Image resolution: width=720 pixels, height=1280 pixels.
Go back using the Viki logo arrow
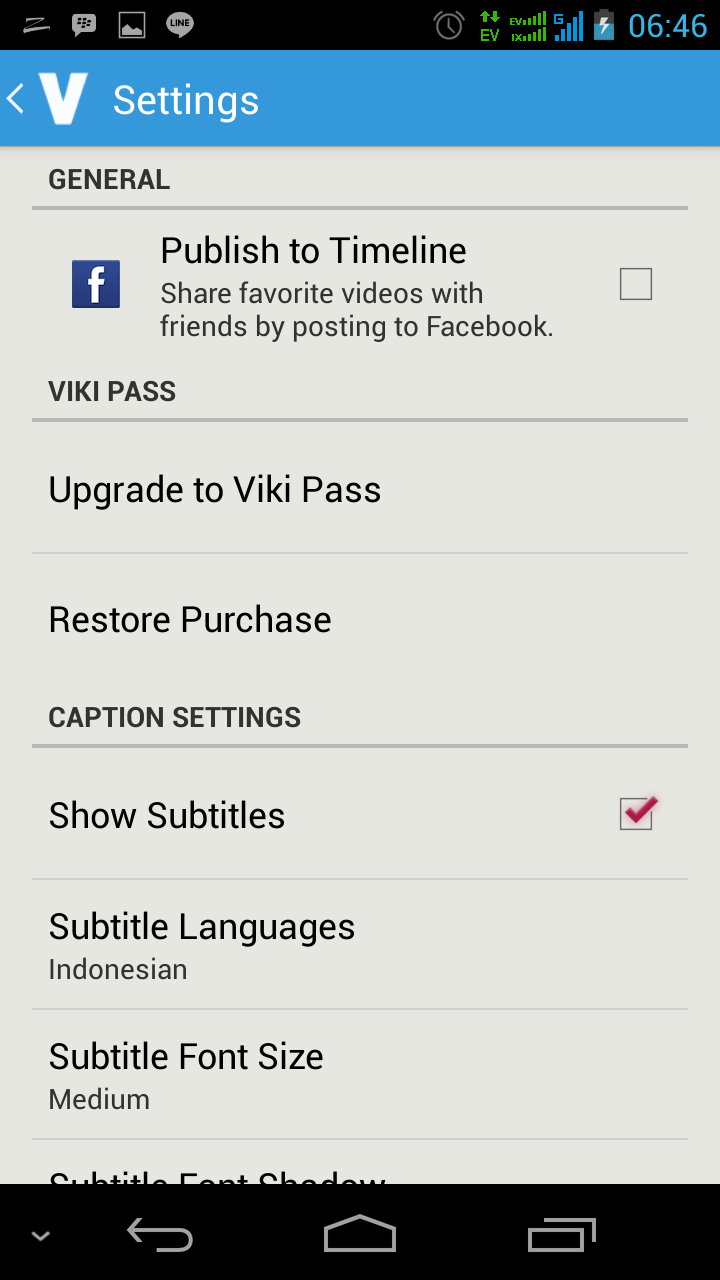(x=47, y=99)
